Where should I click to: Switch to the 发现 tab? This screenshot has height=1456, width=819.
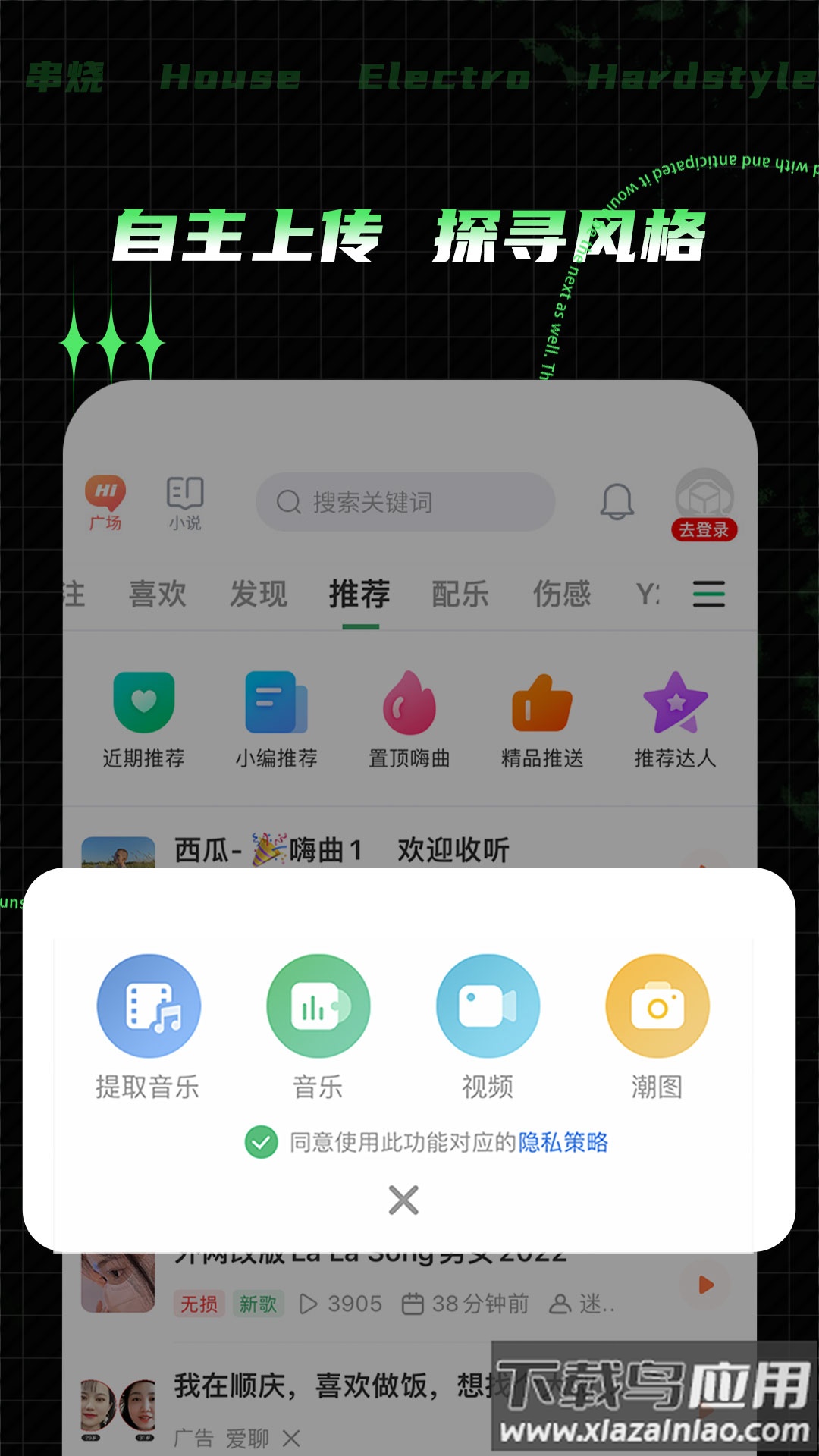[259, 595]
